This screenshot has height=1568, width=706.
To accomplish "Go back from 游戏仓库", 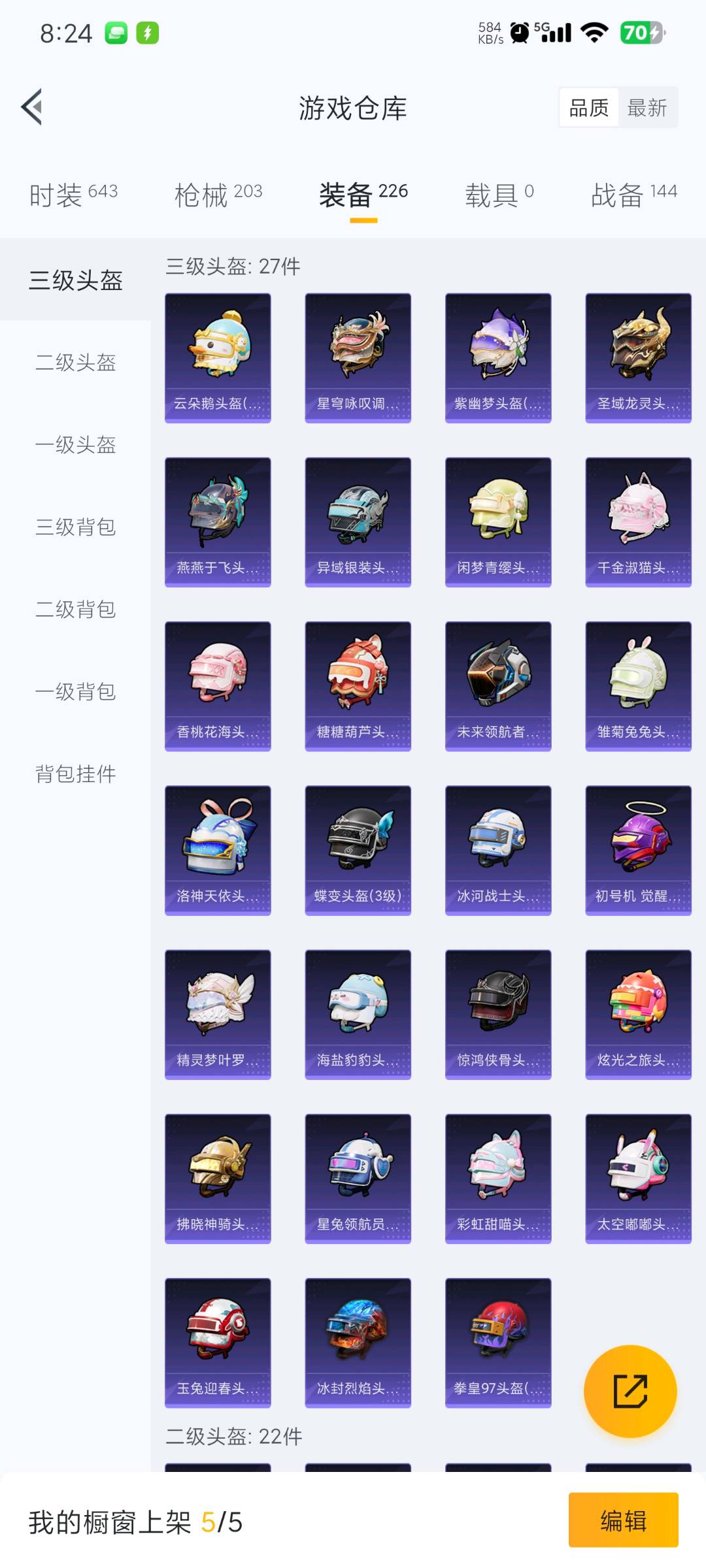I will 32,107.
